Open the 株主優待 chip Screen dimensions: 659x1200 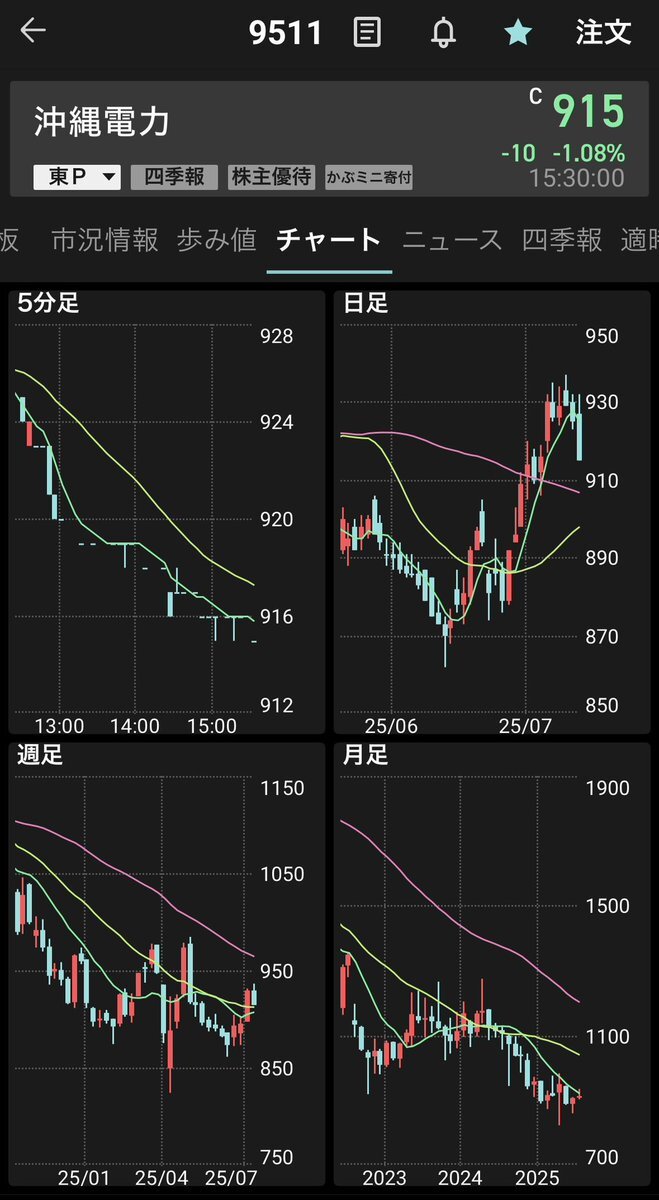pos(272,177)
